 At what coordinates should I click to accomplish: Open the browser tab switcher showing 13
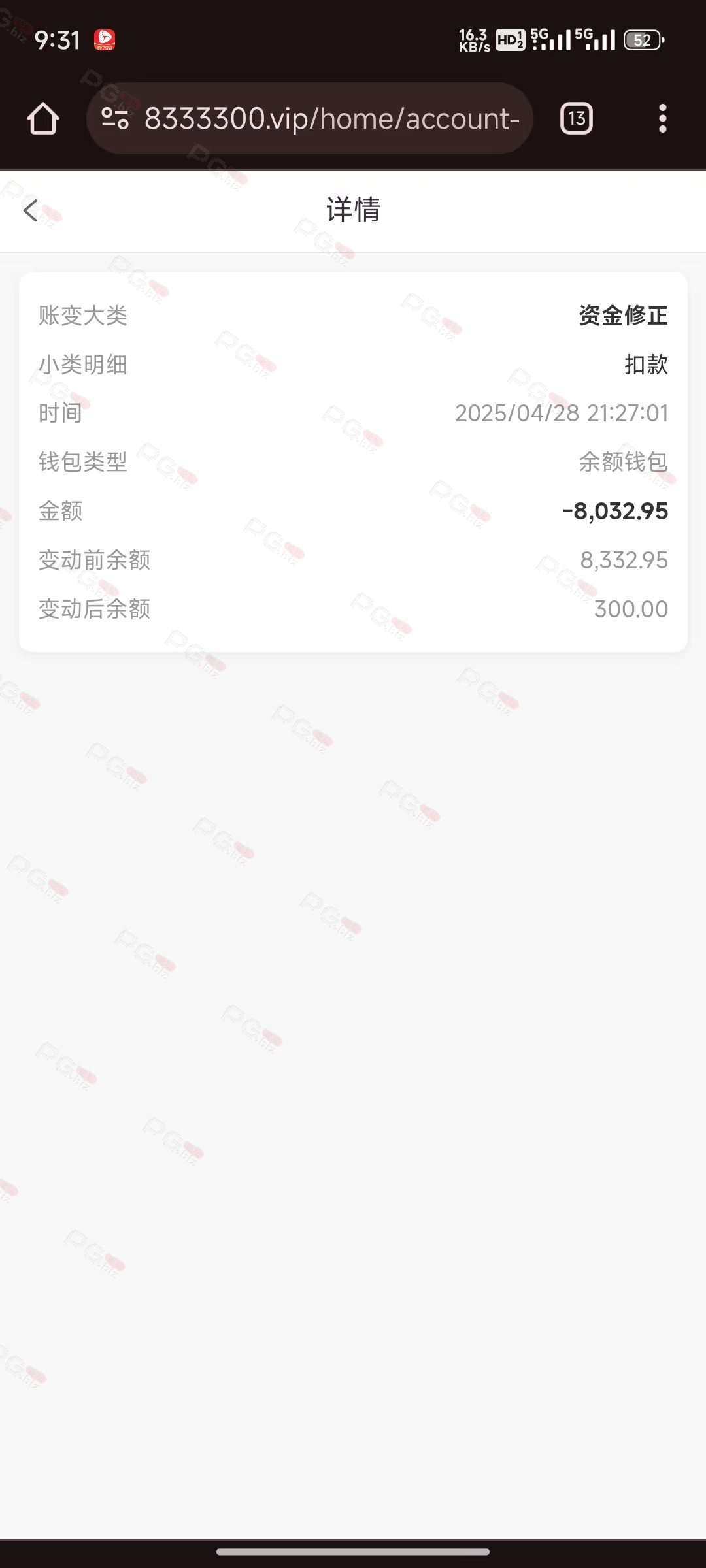[x=576, y=118]
